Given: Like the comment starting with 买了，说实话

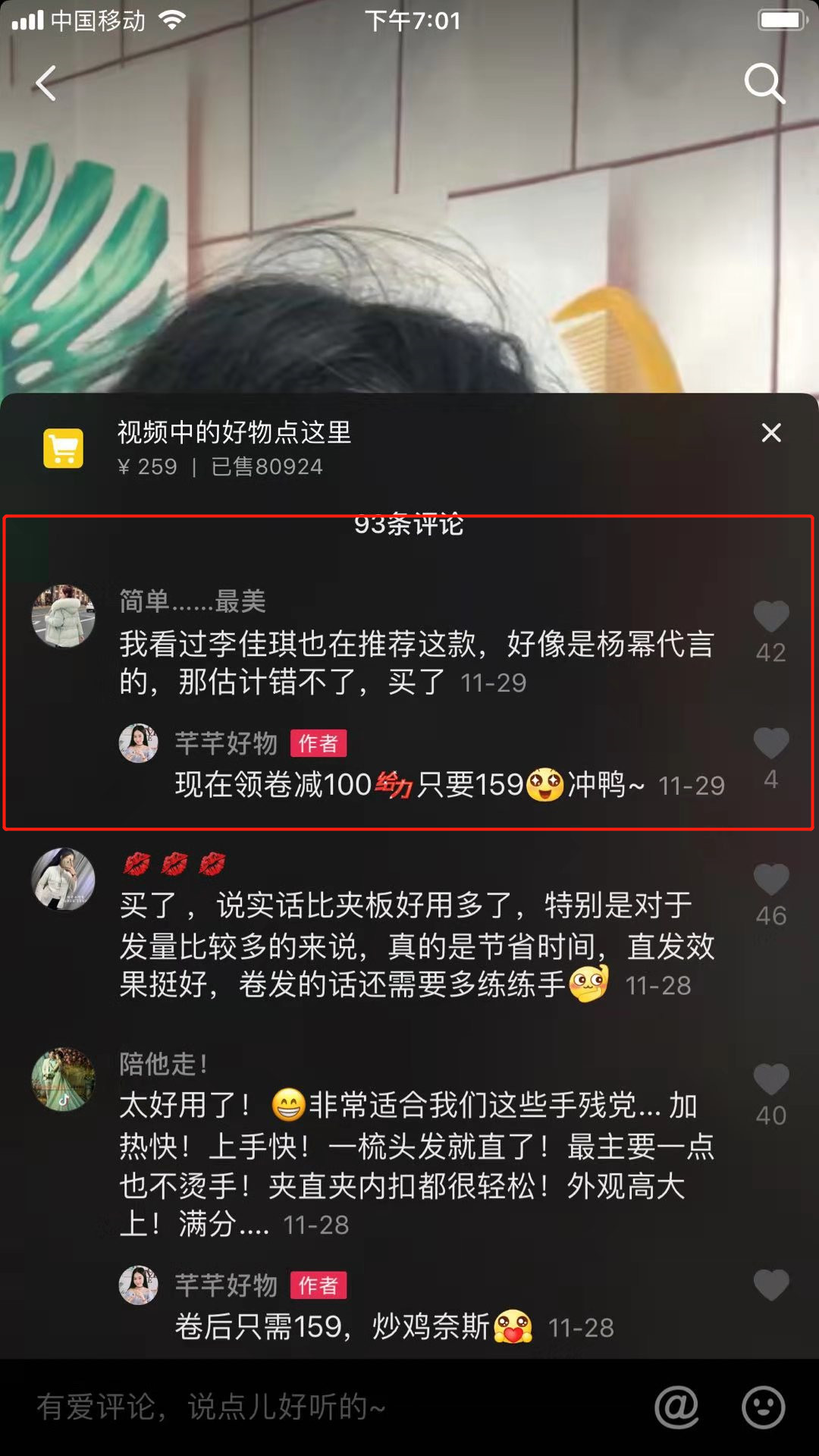Looking at the screenshot, I should 771,880.
